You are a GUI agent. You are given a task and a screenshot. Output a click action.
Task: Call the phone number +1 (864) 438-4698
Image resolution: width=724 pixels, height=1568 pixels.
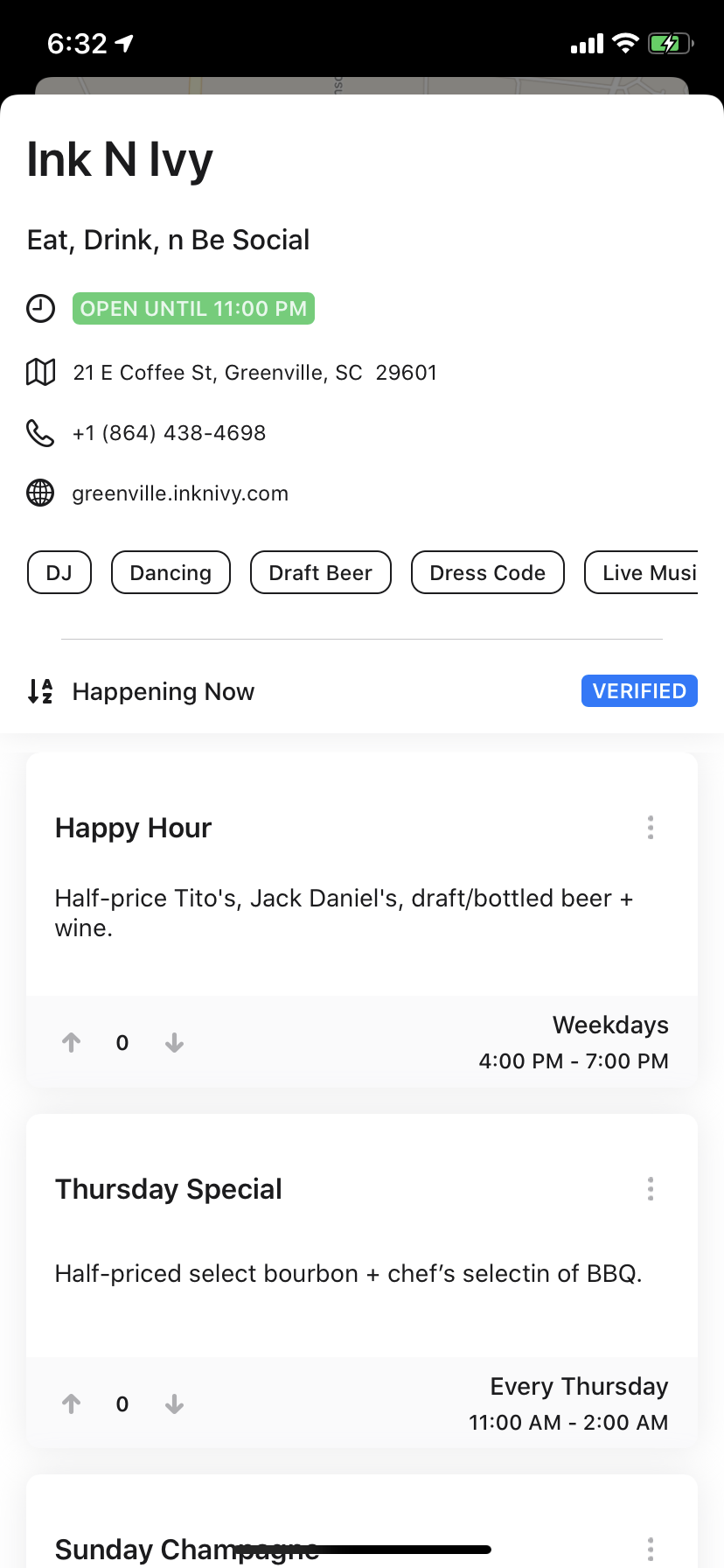coord(169,433)
